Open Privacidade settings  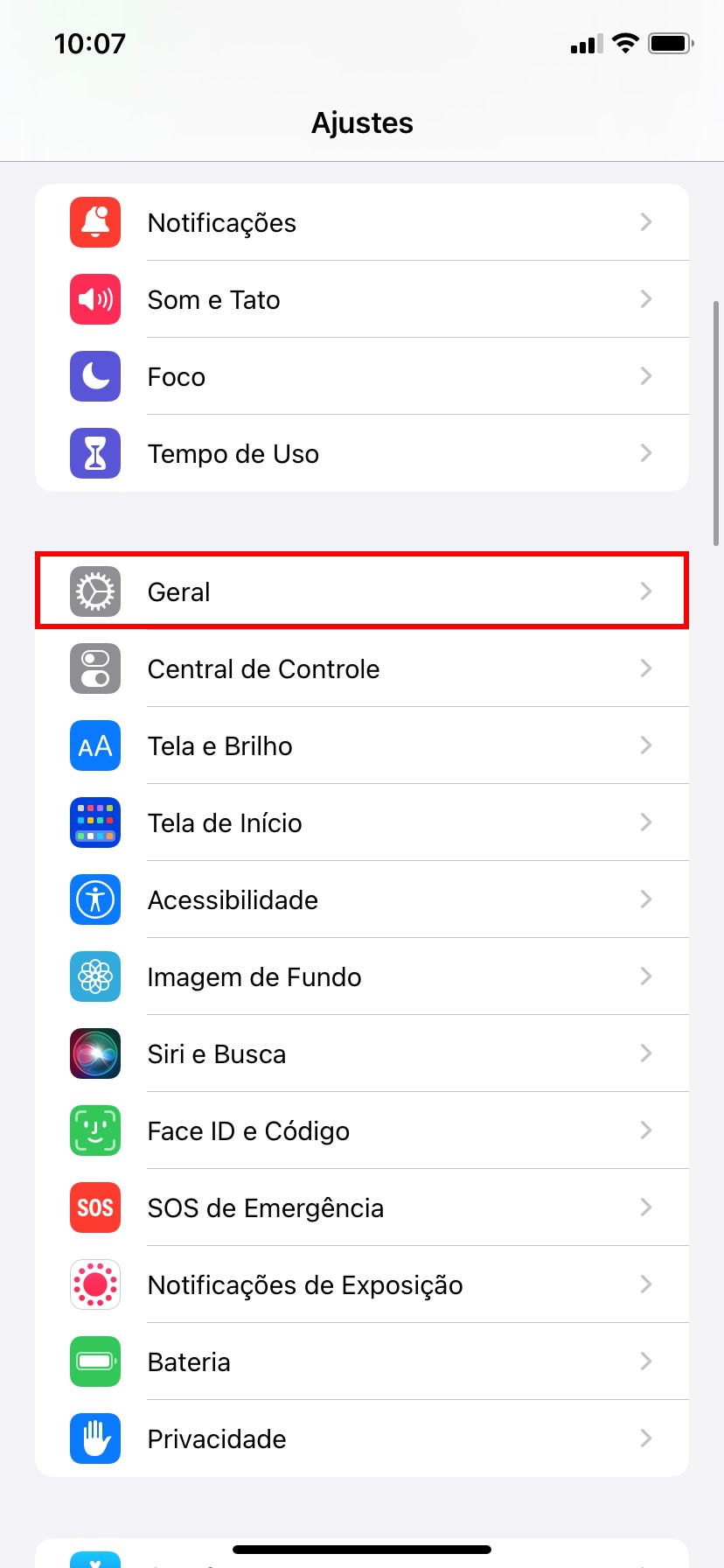362,1439
